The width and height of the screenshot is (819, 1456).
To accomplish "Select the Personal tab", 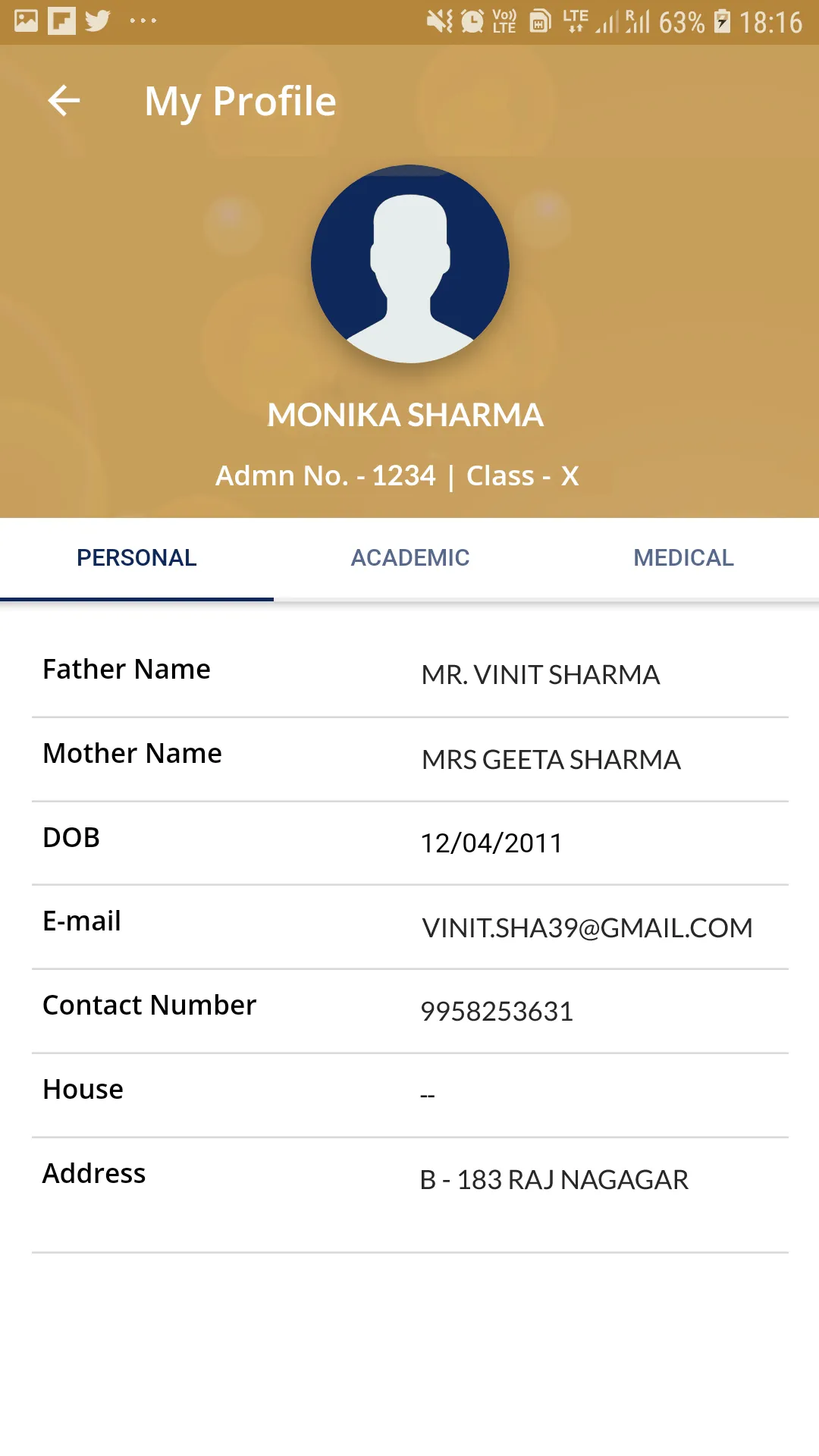I will click(x=136, y=558).
